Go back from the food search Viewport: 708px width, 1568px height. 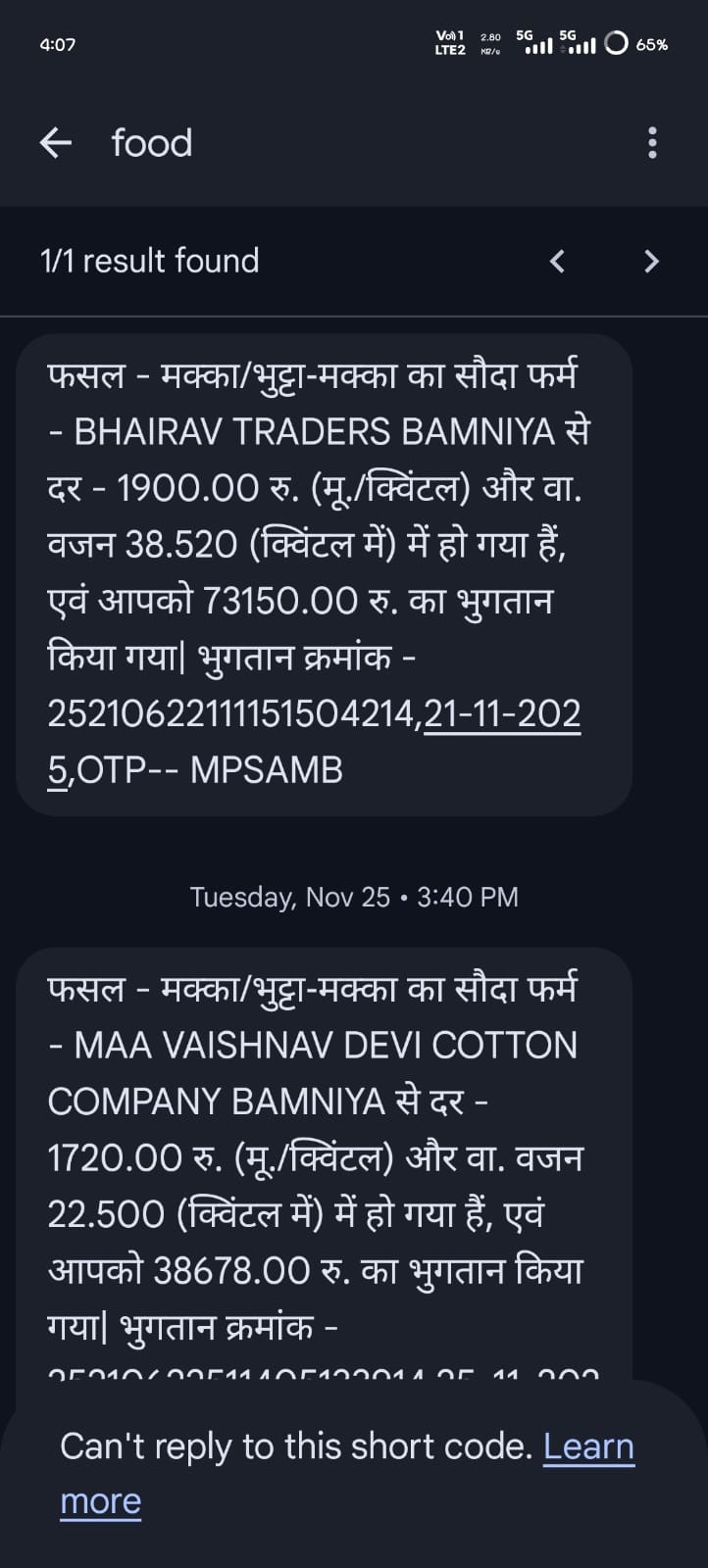click(x=56, y=143)
